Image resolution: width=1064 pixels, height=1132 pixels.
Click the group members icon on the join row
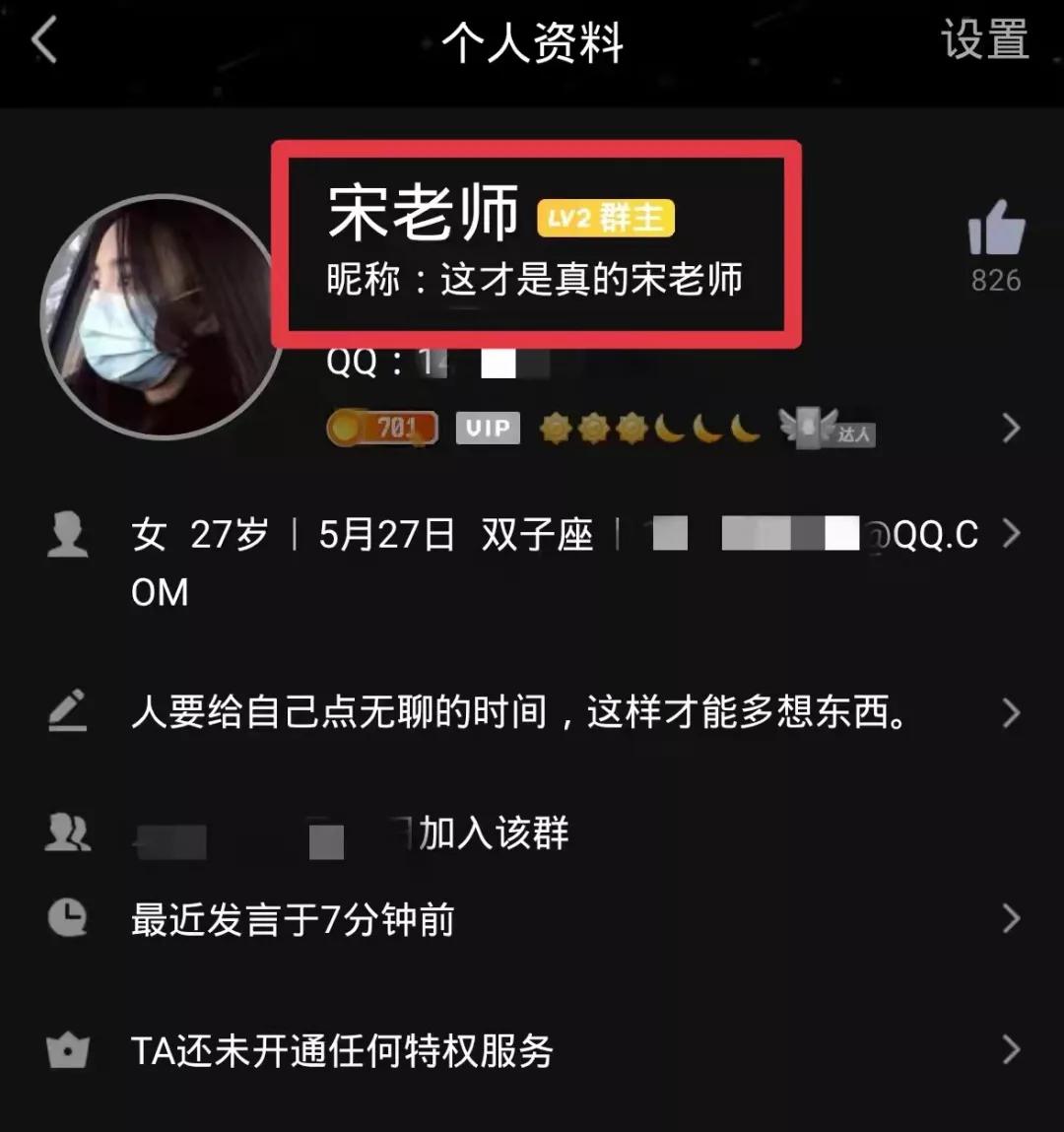[x=67, y=831]
